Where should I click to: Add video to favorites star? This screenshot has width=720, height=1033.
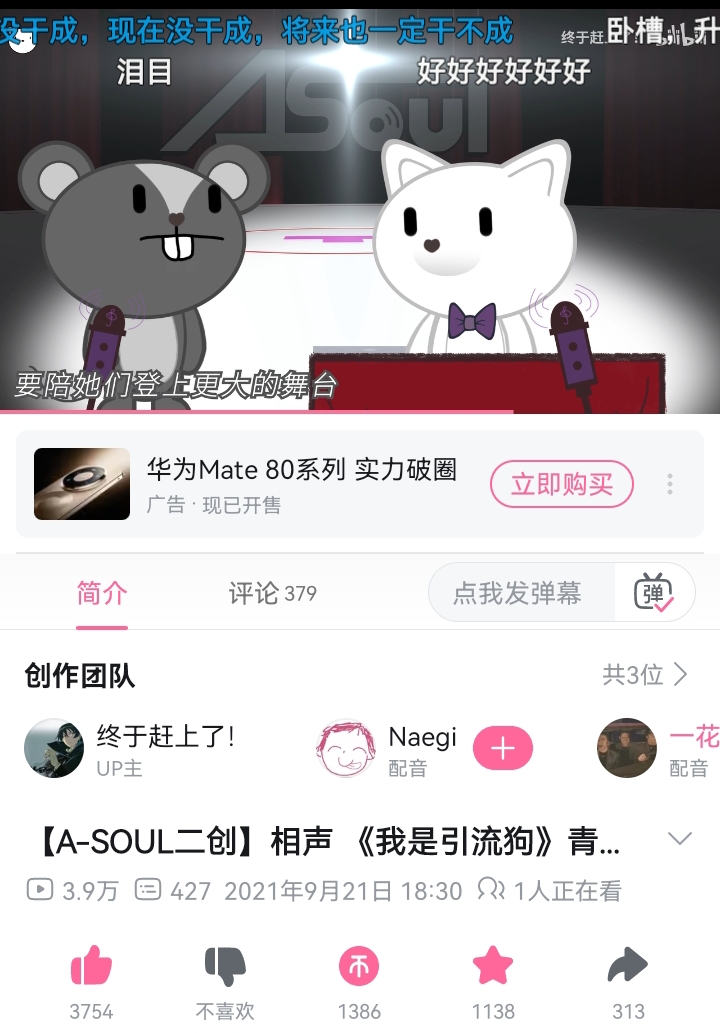pos(493,966)
